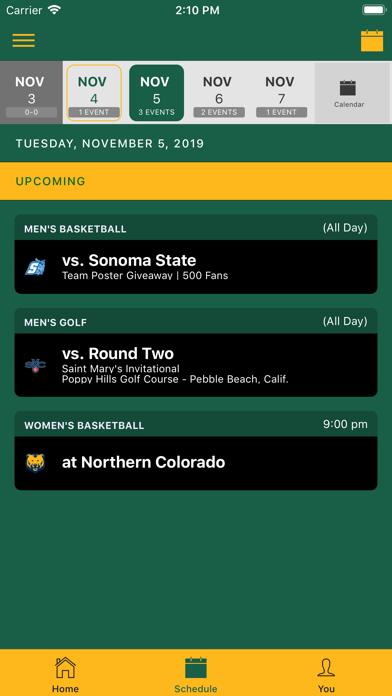Switch to the Schedule tab

pos(196,674)
